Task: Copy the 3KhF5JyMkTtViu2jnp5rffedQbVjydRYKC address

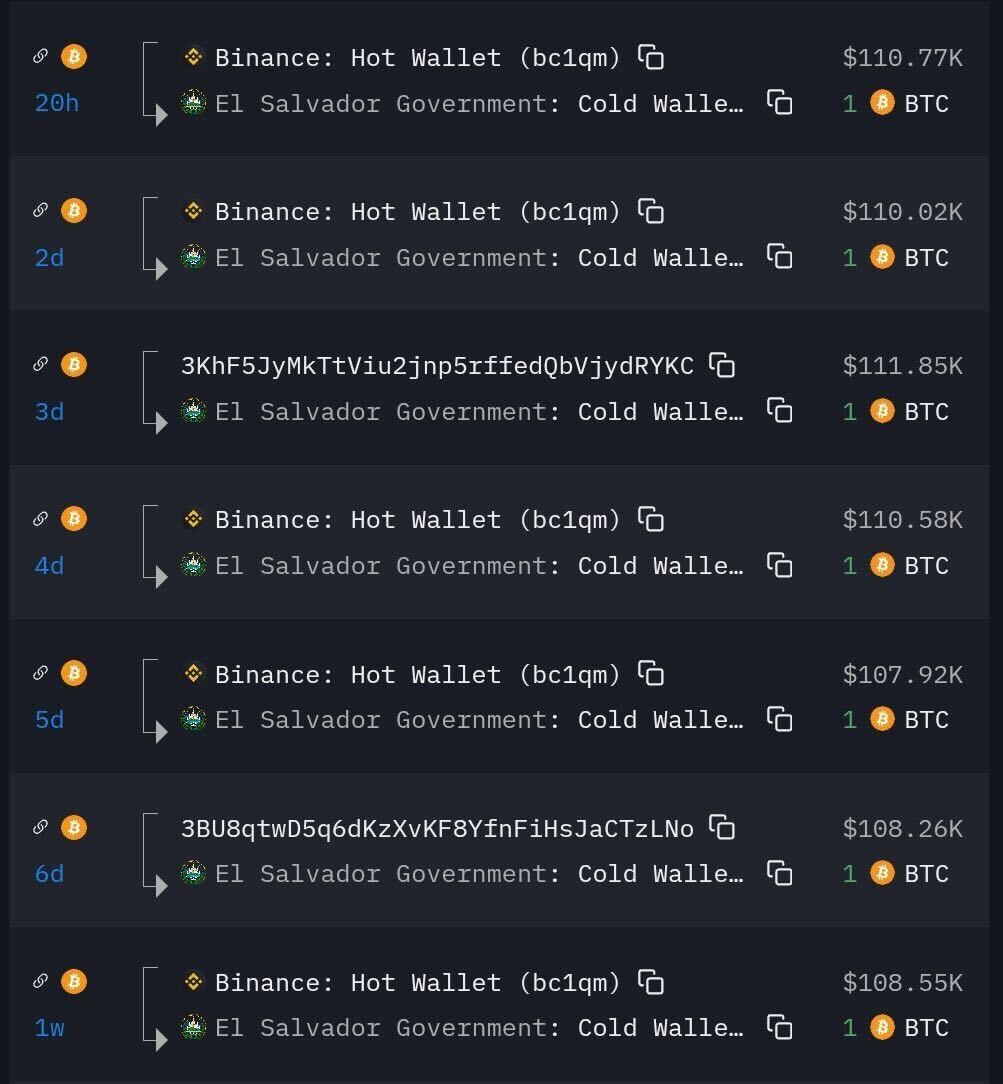Action: tap(722, 366)
